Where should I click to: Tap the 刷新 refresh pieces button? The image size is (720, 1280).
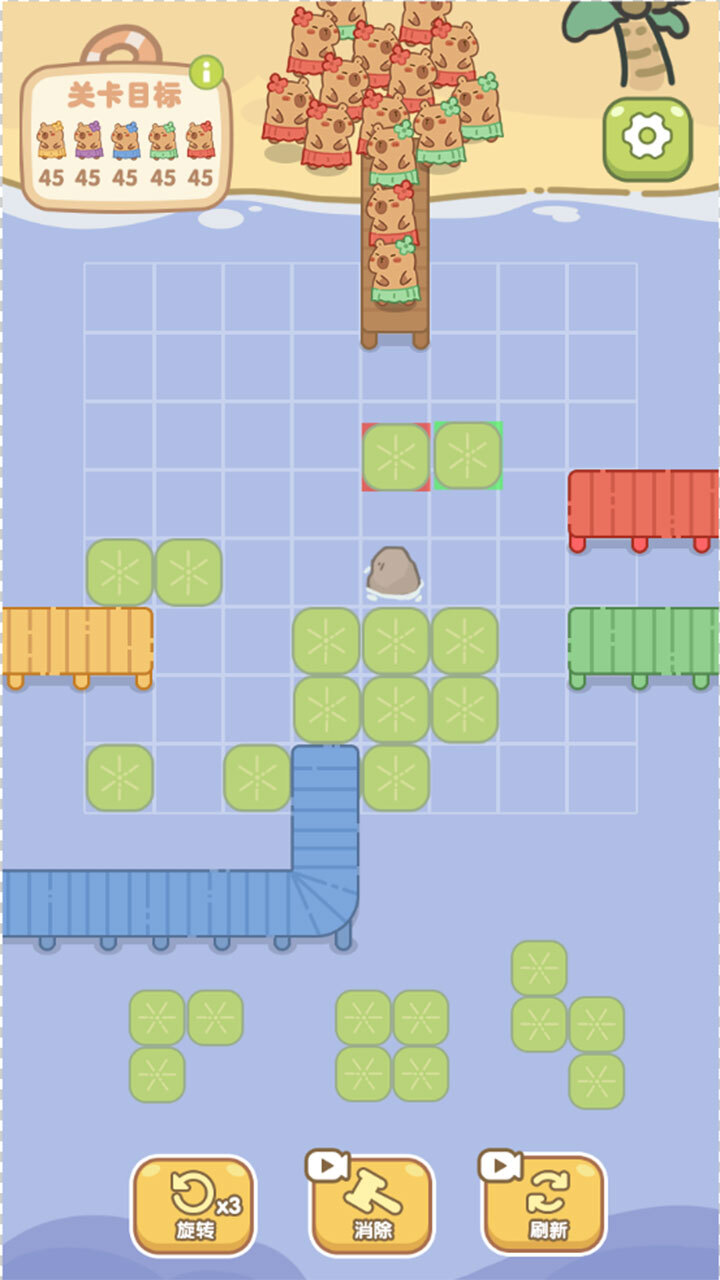tap(544, 1205)
